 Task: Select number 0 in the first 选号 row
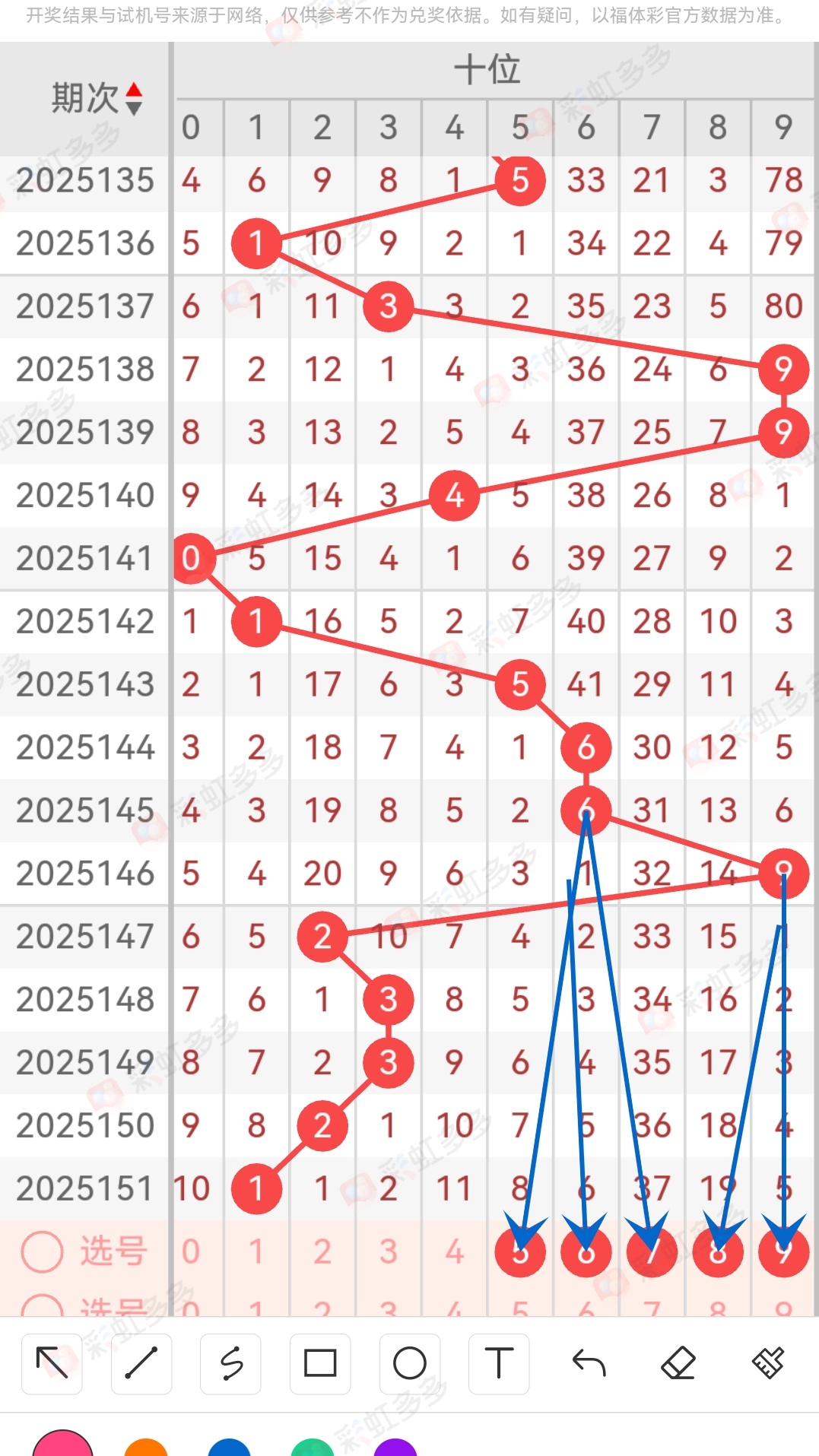[x=191, y=1251]
